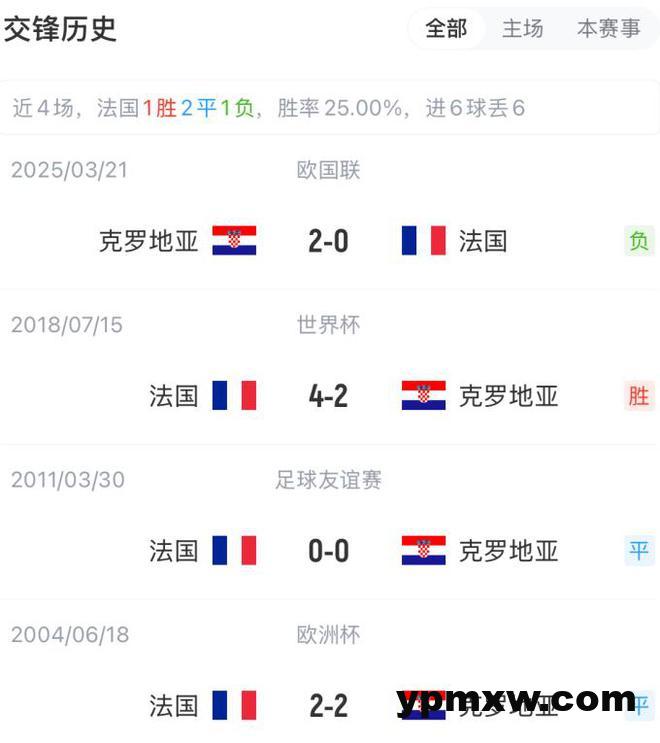View the 2018/07/15 世界杯 4-2 match details
Image resolution: width=660 pixels, height=743 pixels.
(328, 396)
